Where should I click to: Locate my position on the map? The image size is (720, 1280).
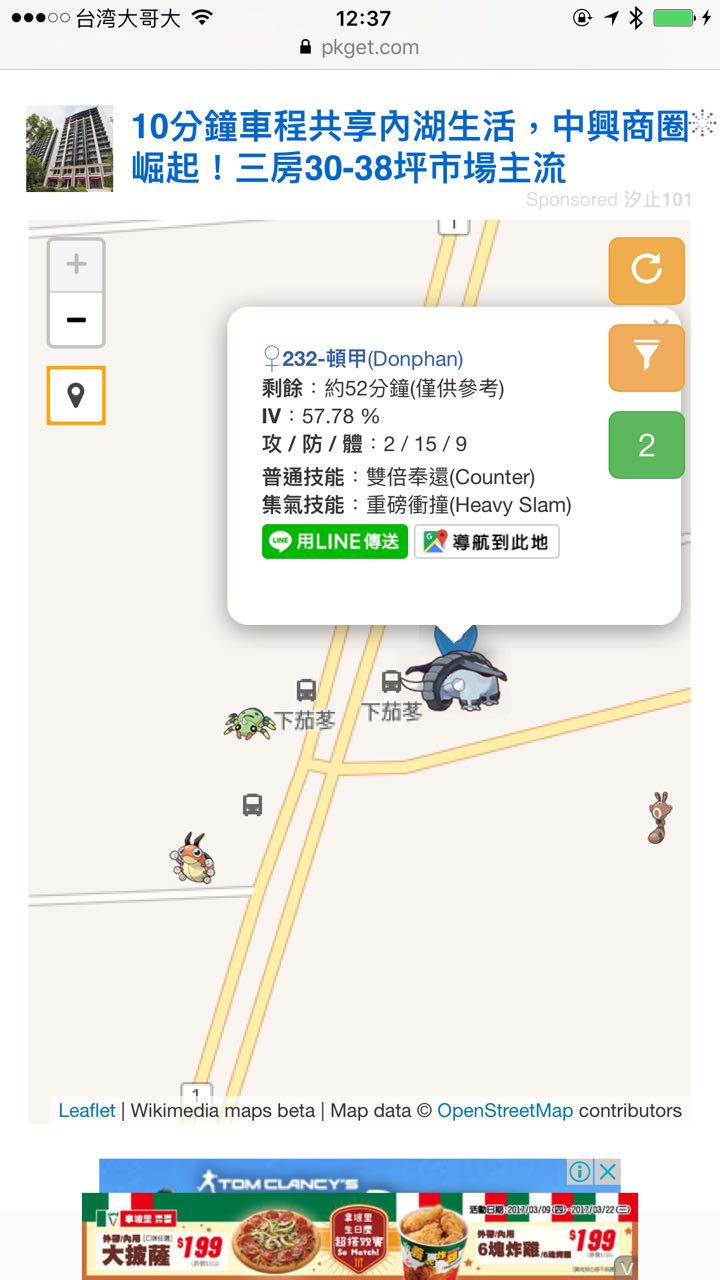[76, 396]
